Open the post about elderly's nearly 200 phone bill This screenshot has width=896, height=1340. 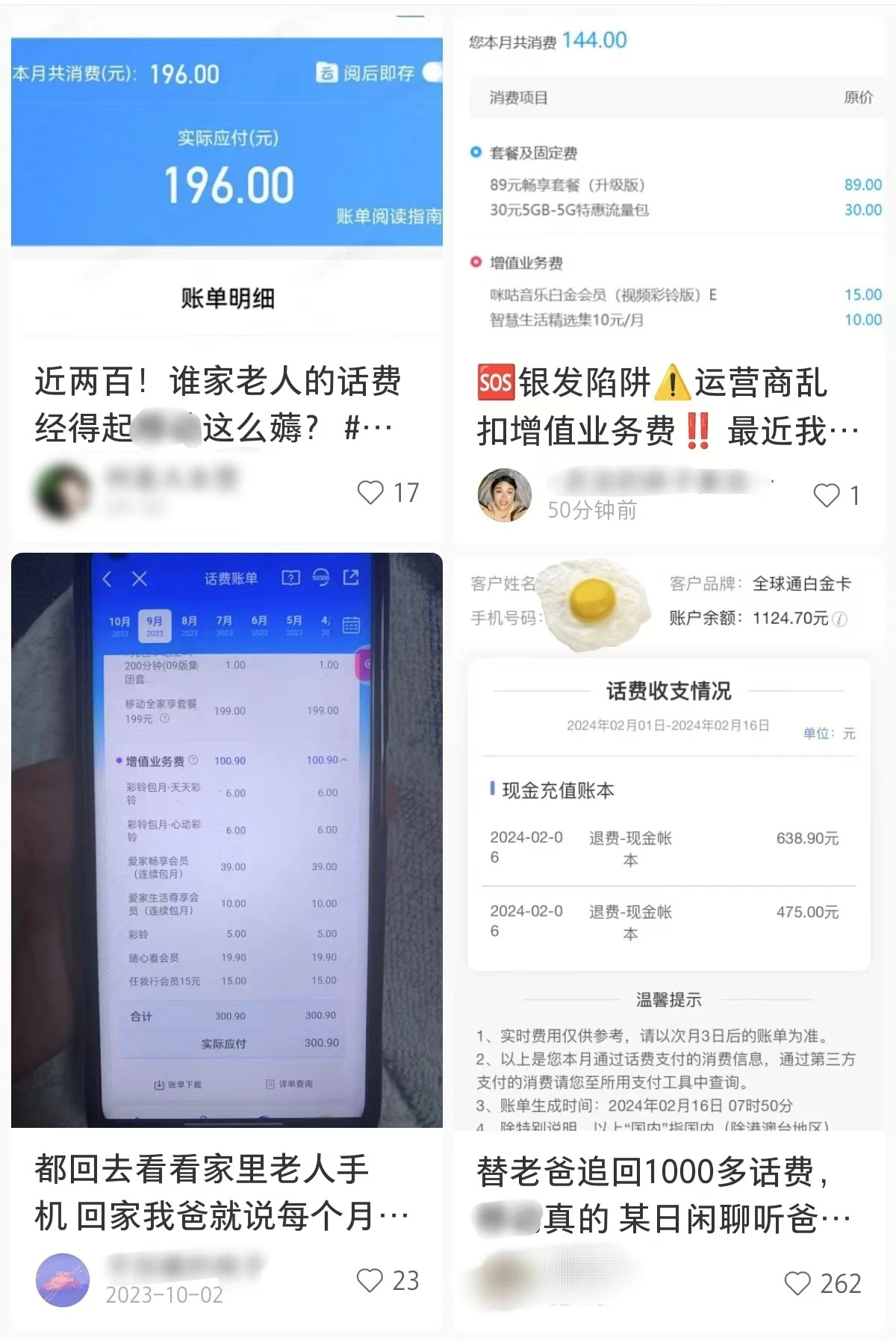tap(218, 403)
